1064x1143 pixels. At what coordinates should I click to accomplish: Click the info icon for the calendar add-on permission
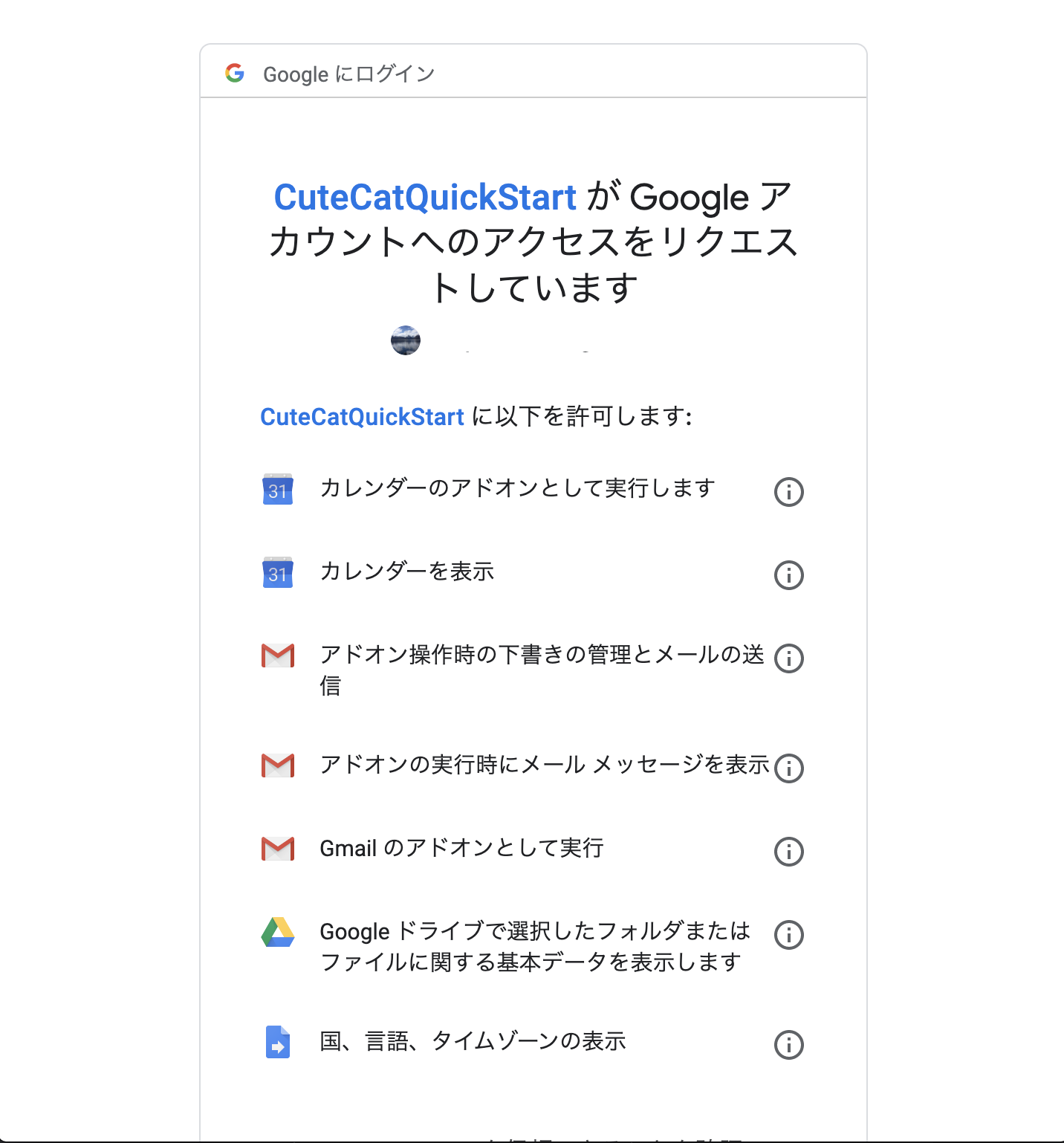(789, 491)
